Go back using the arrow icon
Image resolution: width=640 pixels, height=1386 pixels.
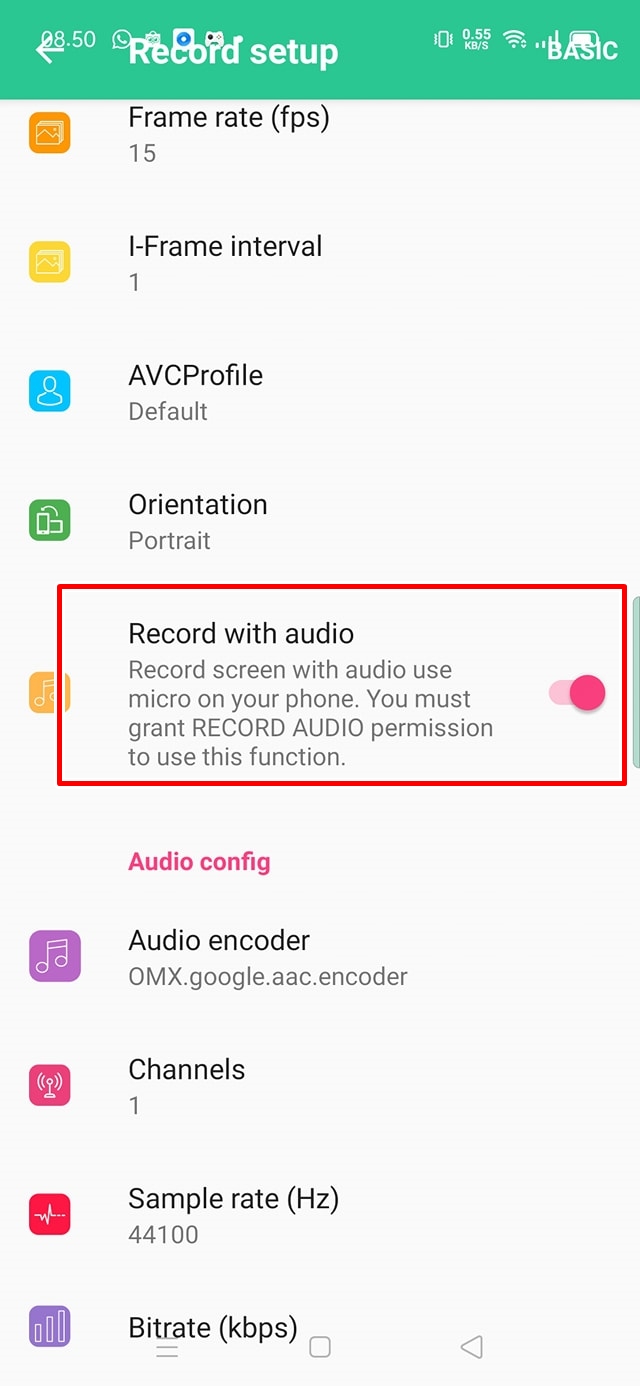click(x=48, y=50)
